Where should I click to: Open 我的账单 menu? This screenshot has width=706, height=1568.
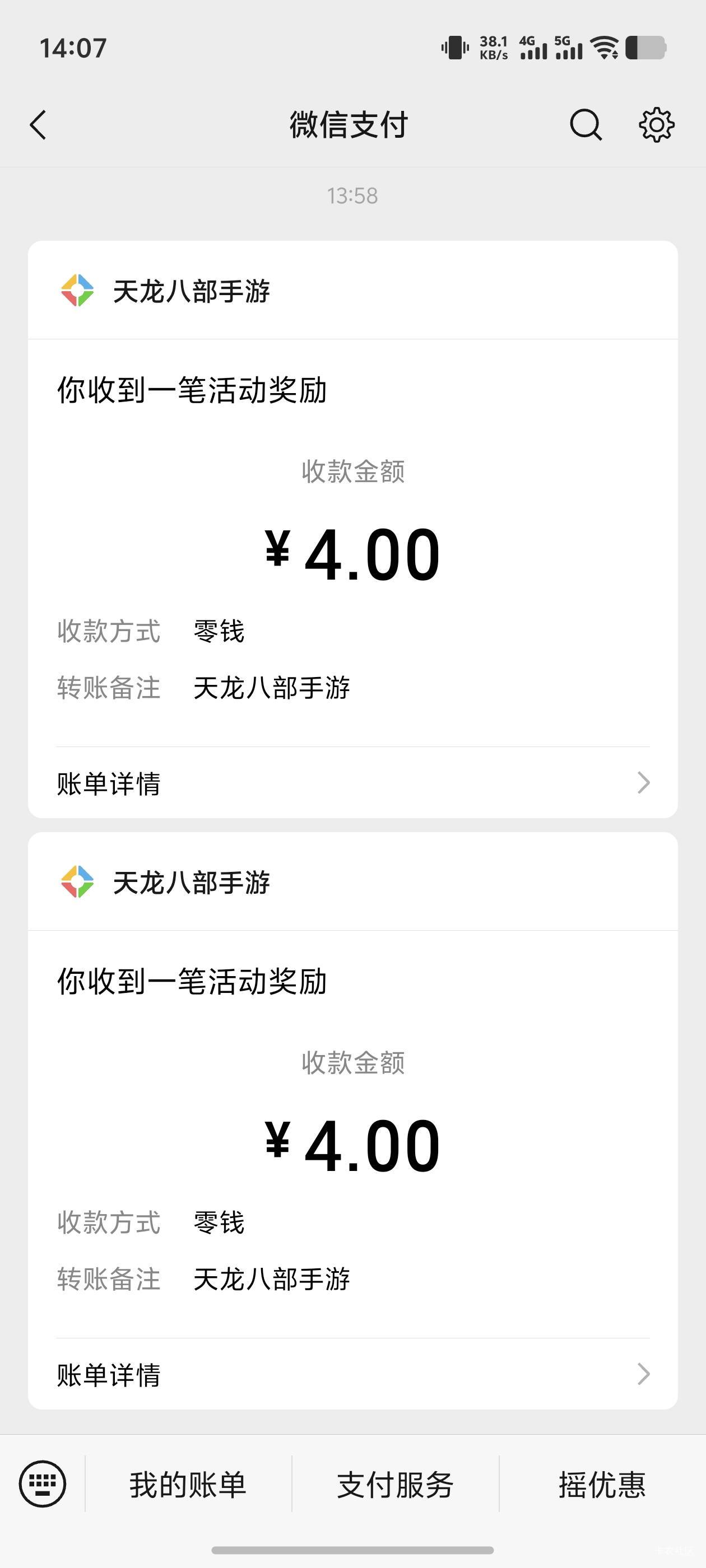[x=188, y=1484]
